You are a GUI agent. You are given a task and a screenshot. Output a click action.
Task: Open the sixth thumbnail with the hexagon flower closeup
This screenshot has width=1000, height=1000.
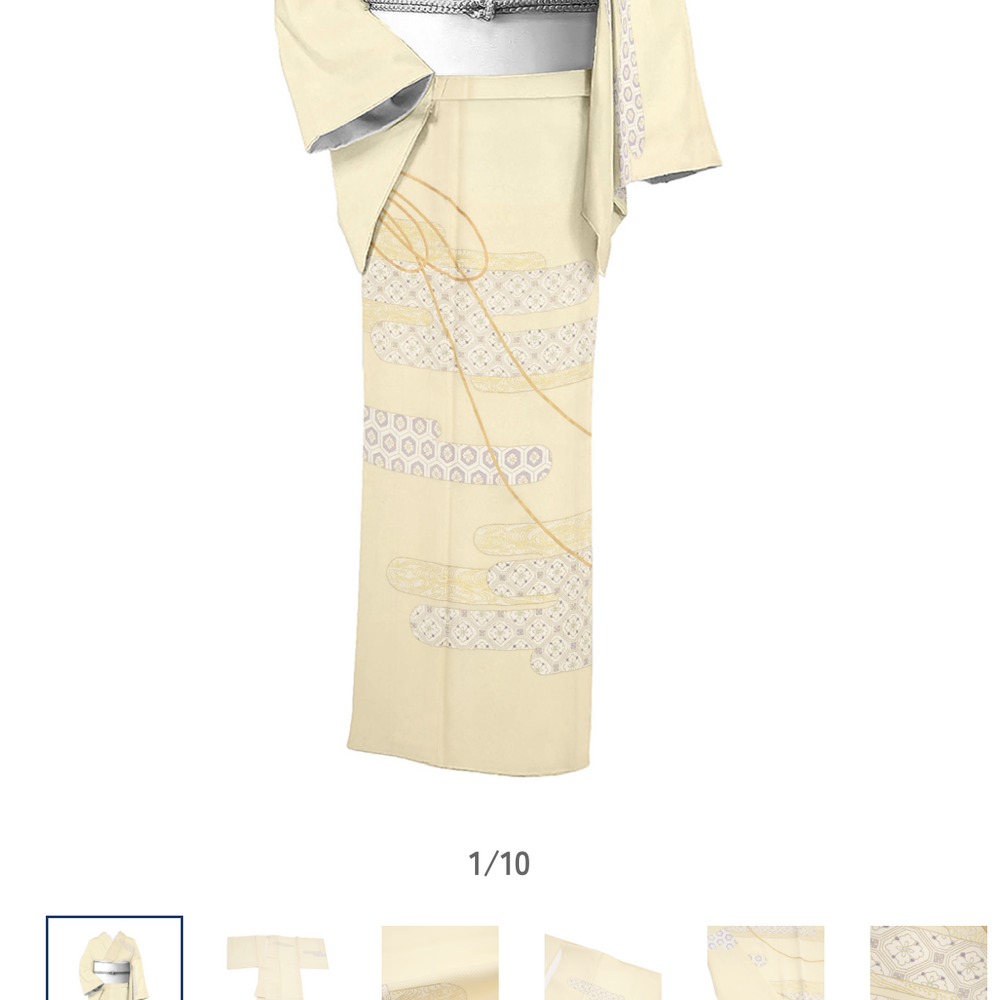[x=928, y=963]
